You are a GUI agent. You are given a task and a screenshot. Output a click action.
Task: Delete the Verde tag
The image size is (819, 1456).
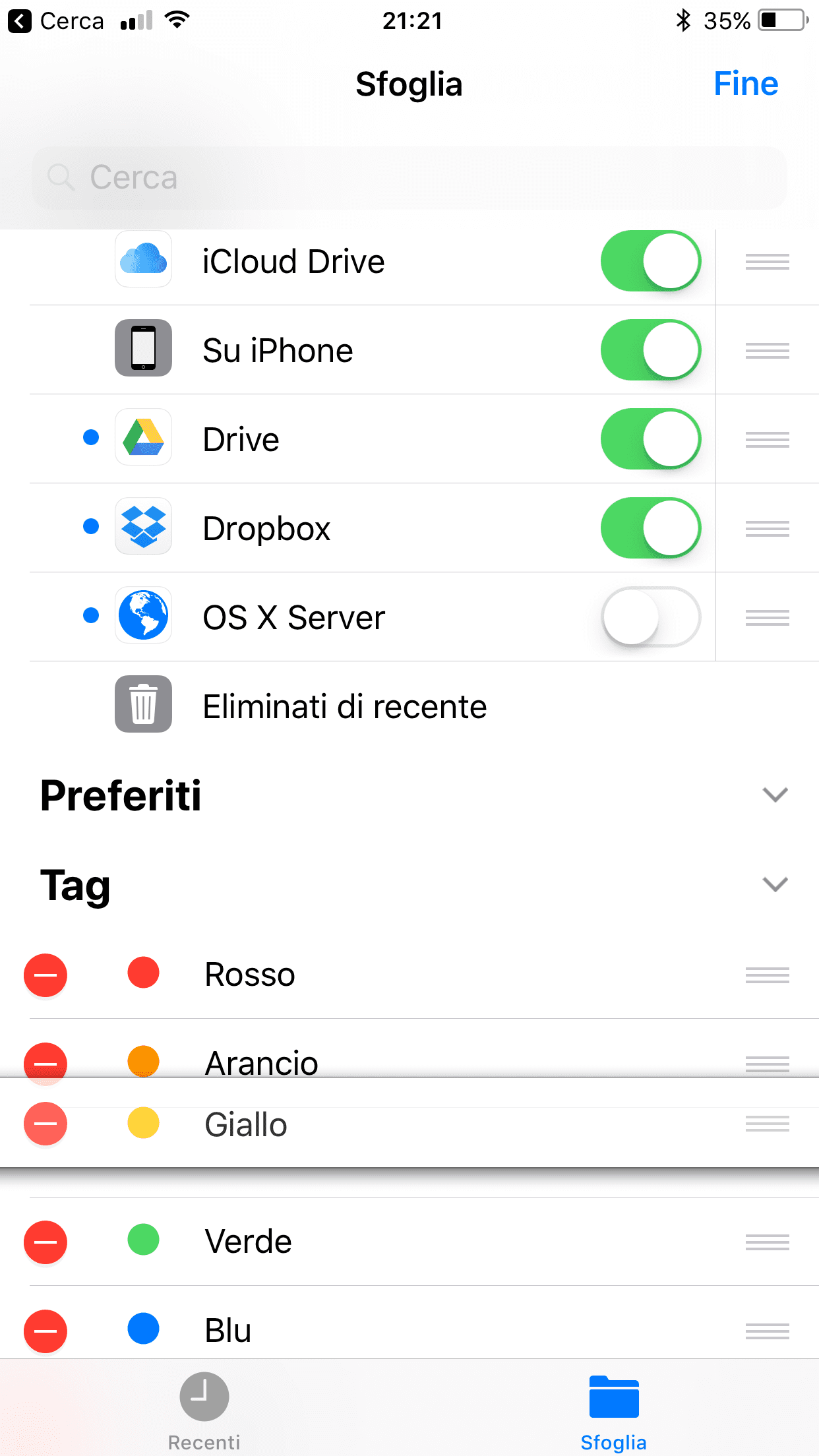click(x=45, y=1242)
